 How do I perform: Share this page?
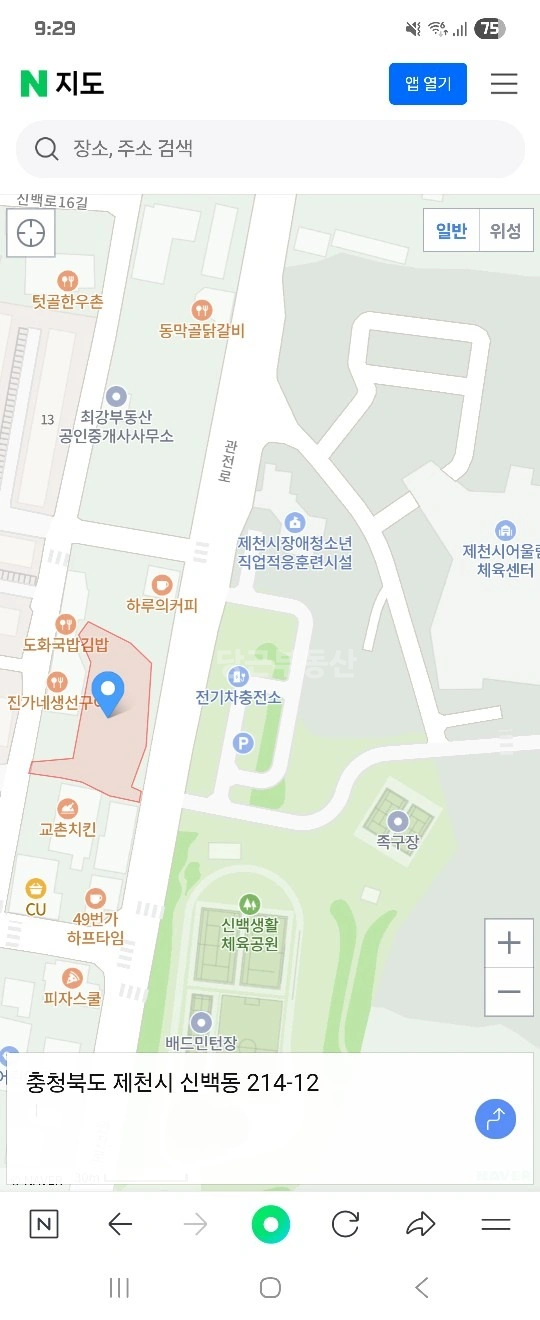tap(421, 1224)
